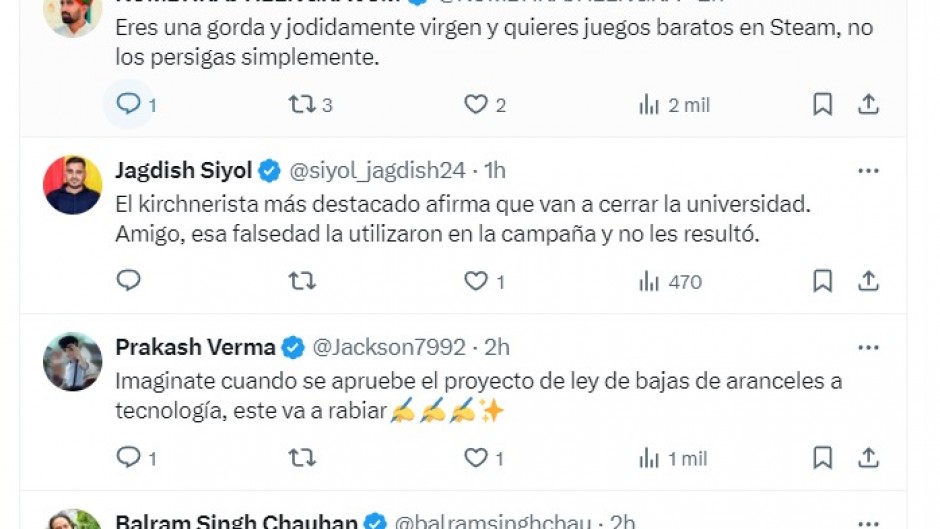The width and height of the screenshot is (940, 529).
Task: Bookmark Jagdish Siyol's tweet
Action: 822,281
